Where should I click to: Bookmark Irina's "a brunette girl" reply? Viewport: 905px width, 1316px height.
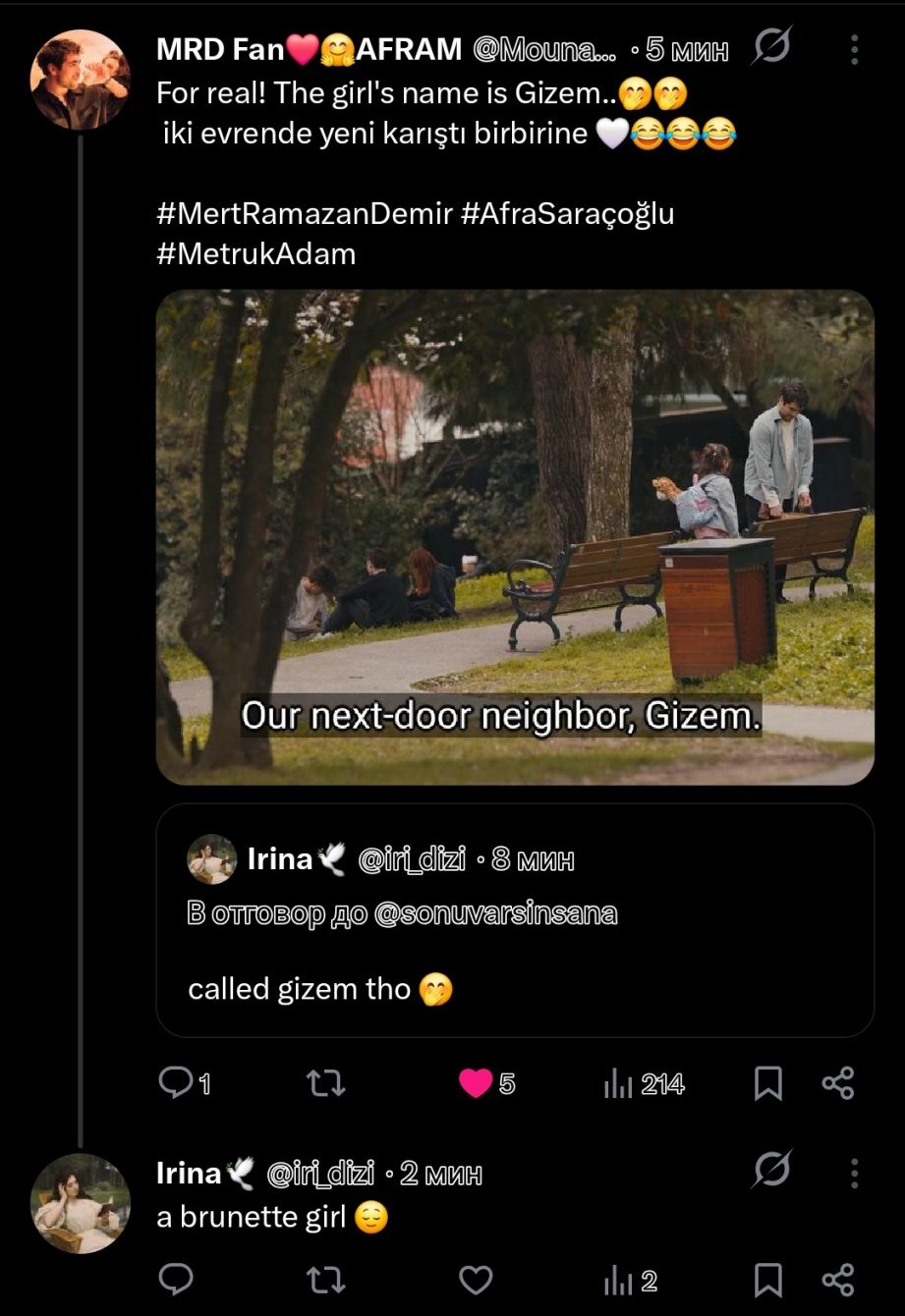(767, 1280)
